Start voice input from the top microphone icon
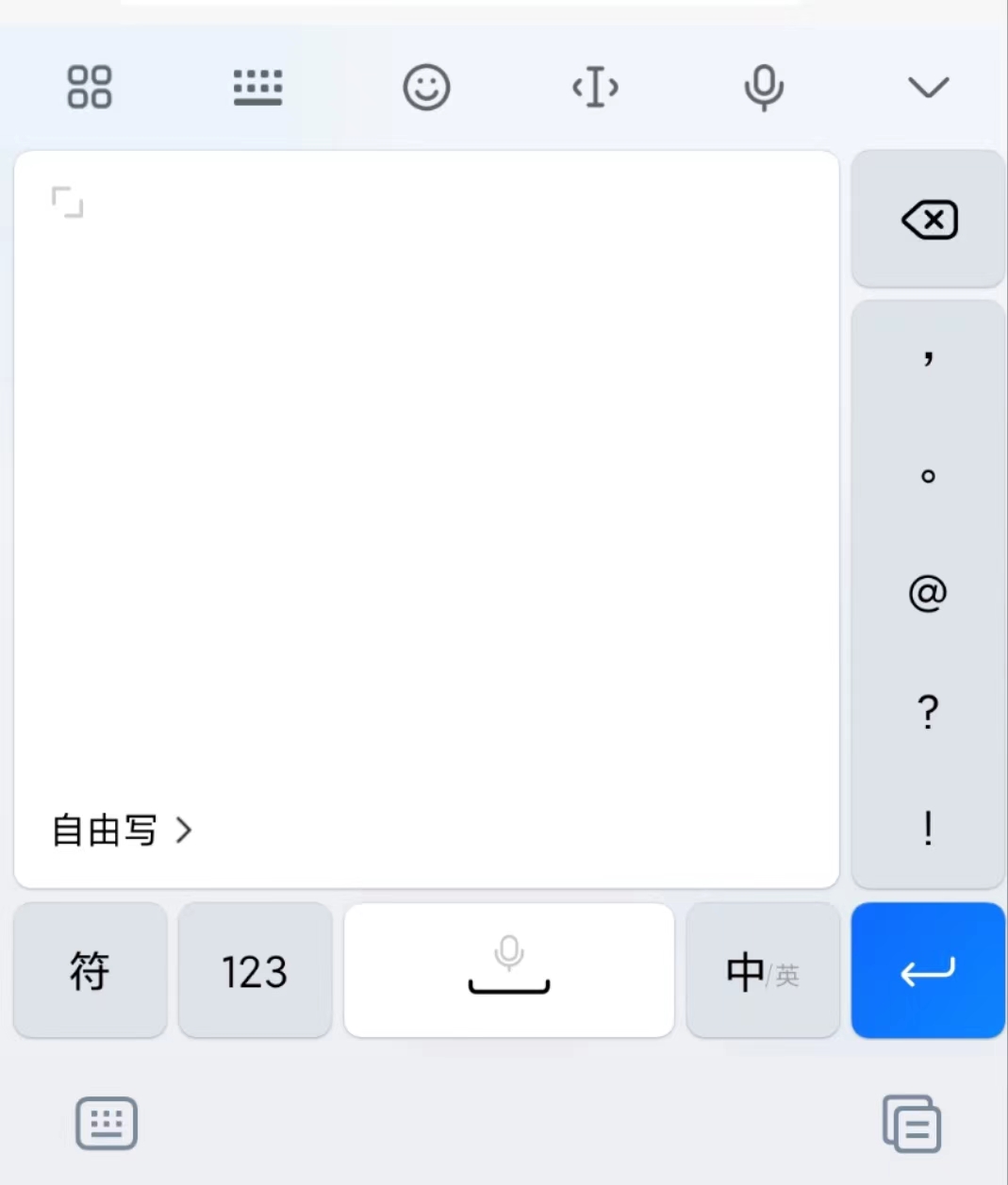Screen dimensions: 1008x1185 pyautogui.click(x=763, y=87)
